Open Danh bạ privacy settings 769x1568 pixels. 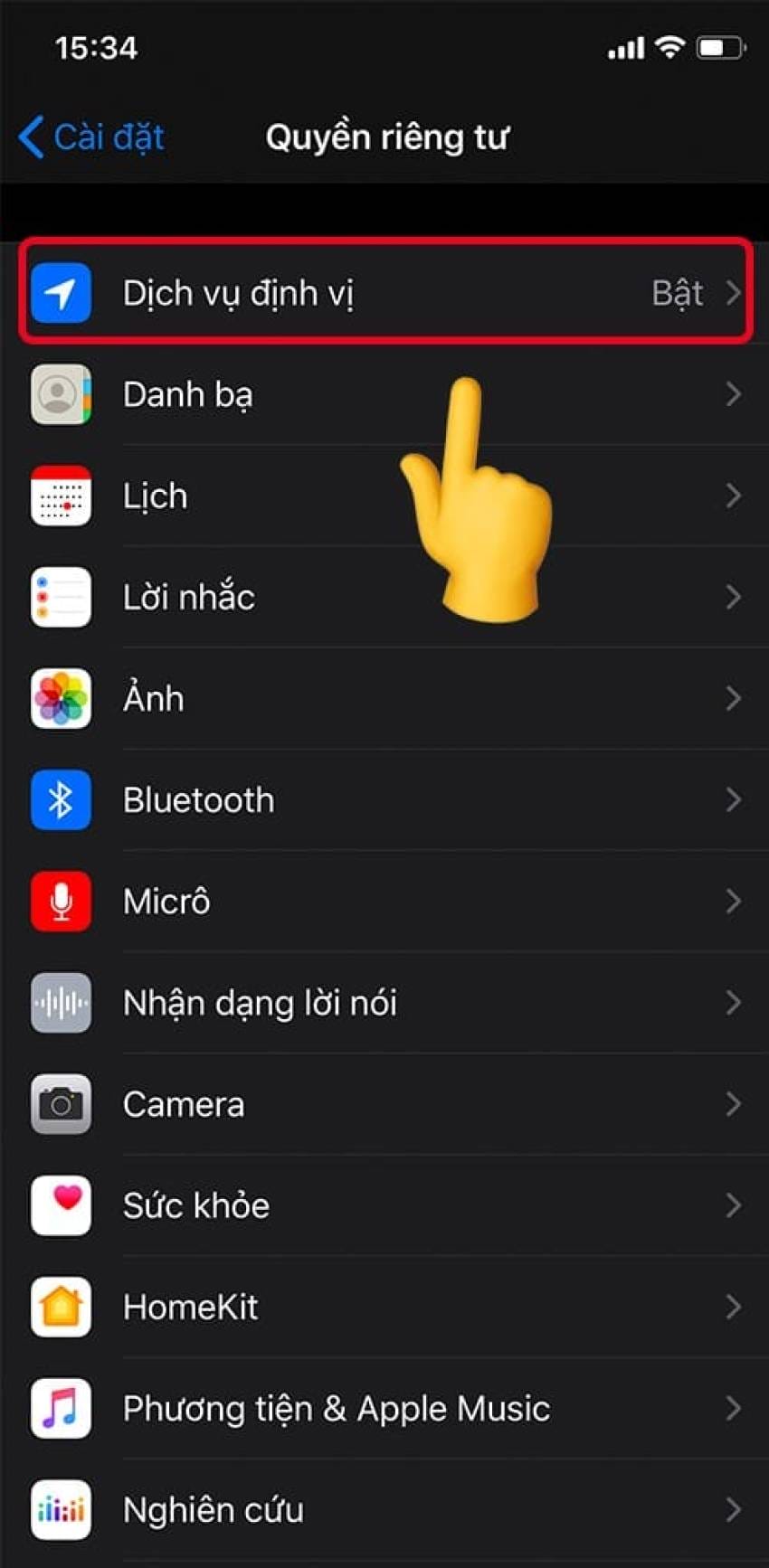[x=384, y=394]
